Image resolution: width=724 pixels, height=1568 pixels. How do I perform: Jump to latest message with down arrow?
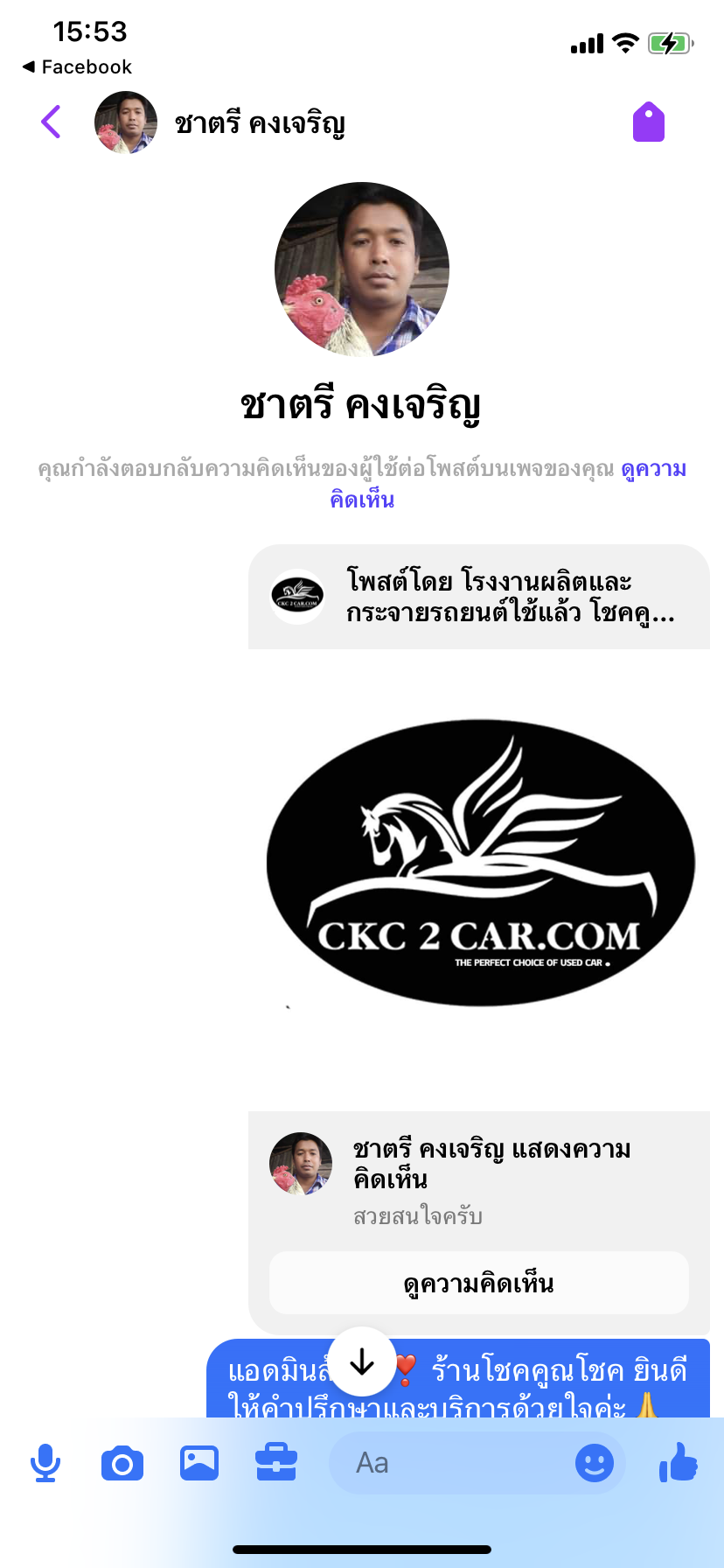pos(362,1361)
